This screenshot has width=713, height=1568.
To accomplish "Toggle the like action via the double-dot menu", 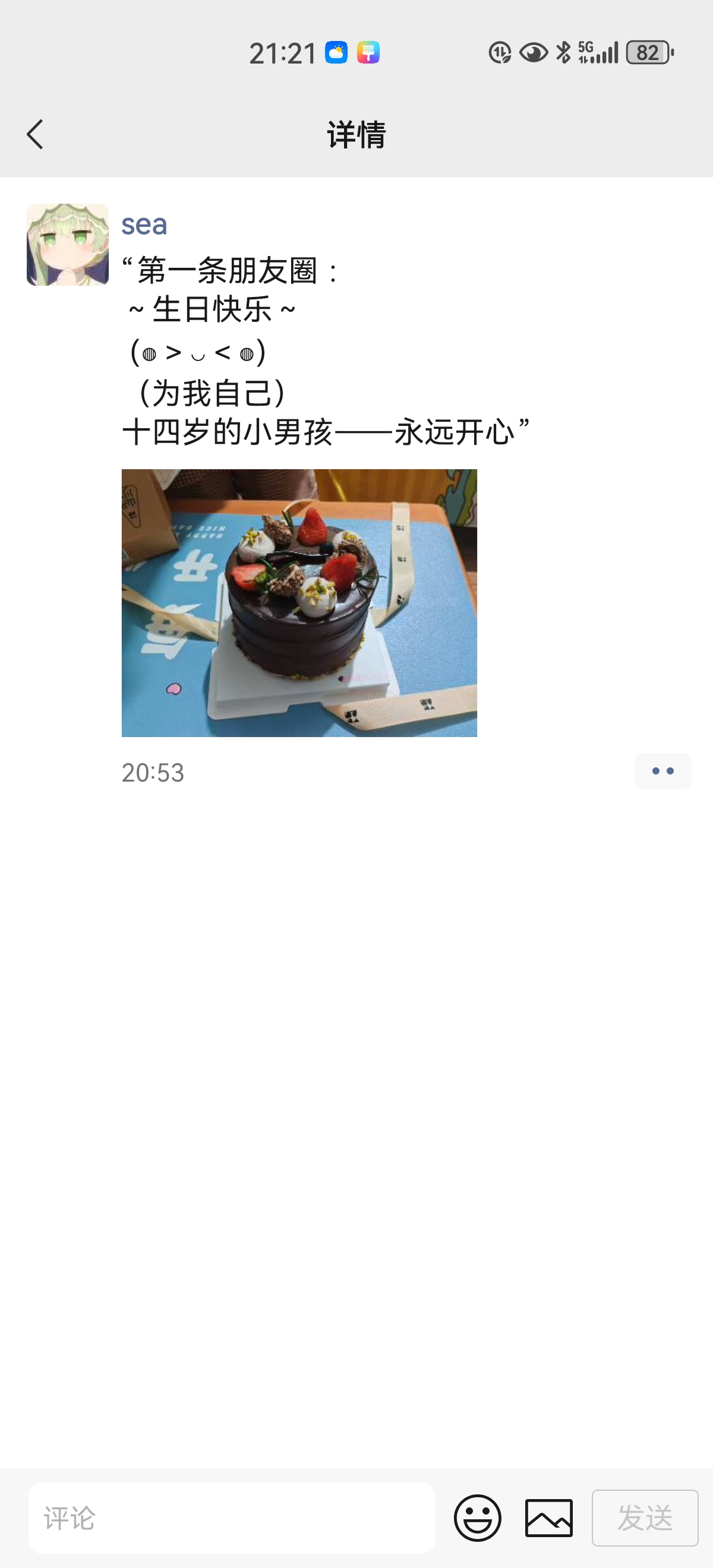I will (663, 770).
